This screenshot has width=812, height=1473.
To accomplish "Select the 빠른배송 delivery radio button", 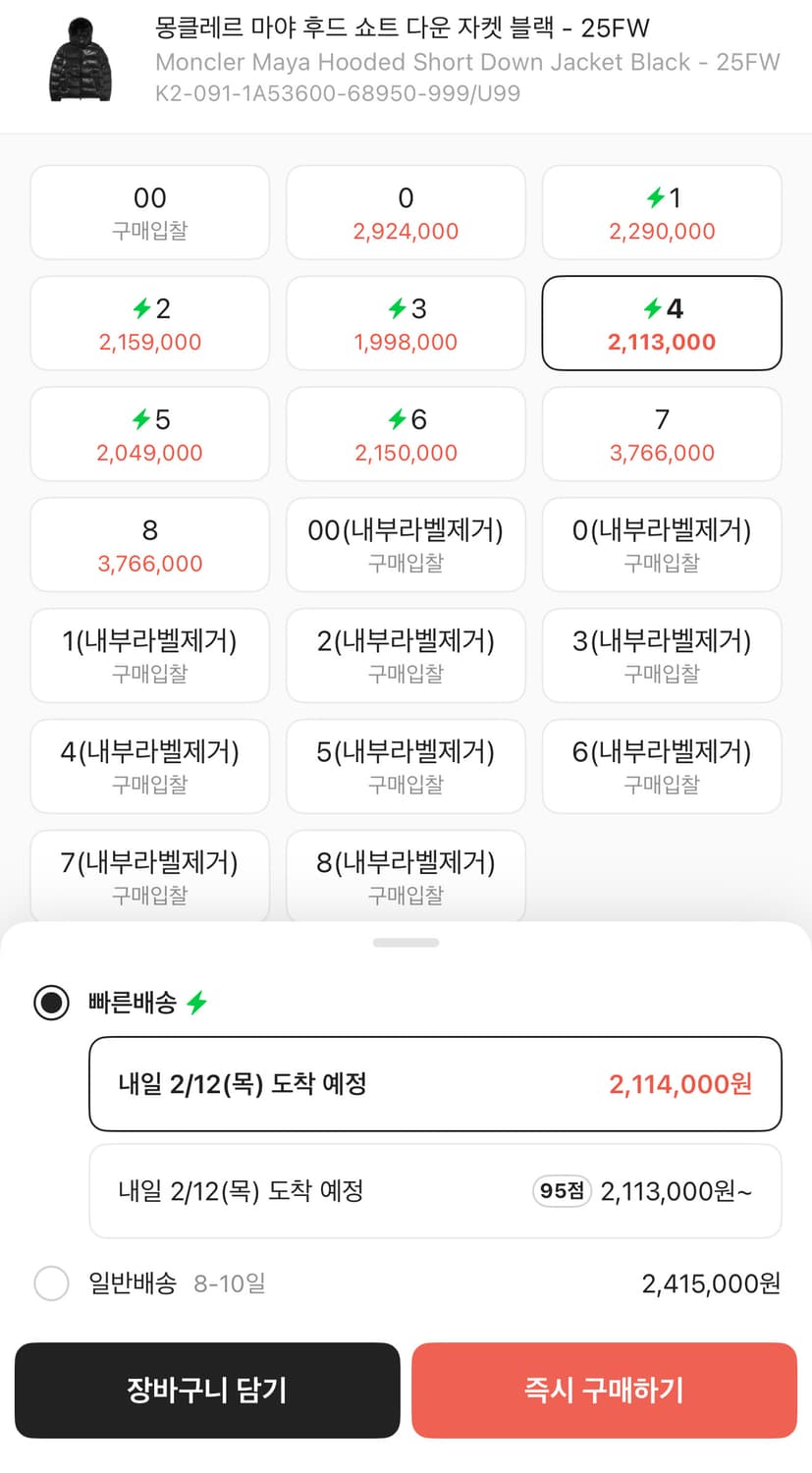I will pyautogui.click(x=51, y=1004).
